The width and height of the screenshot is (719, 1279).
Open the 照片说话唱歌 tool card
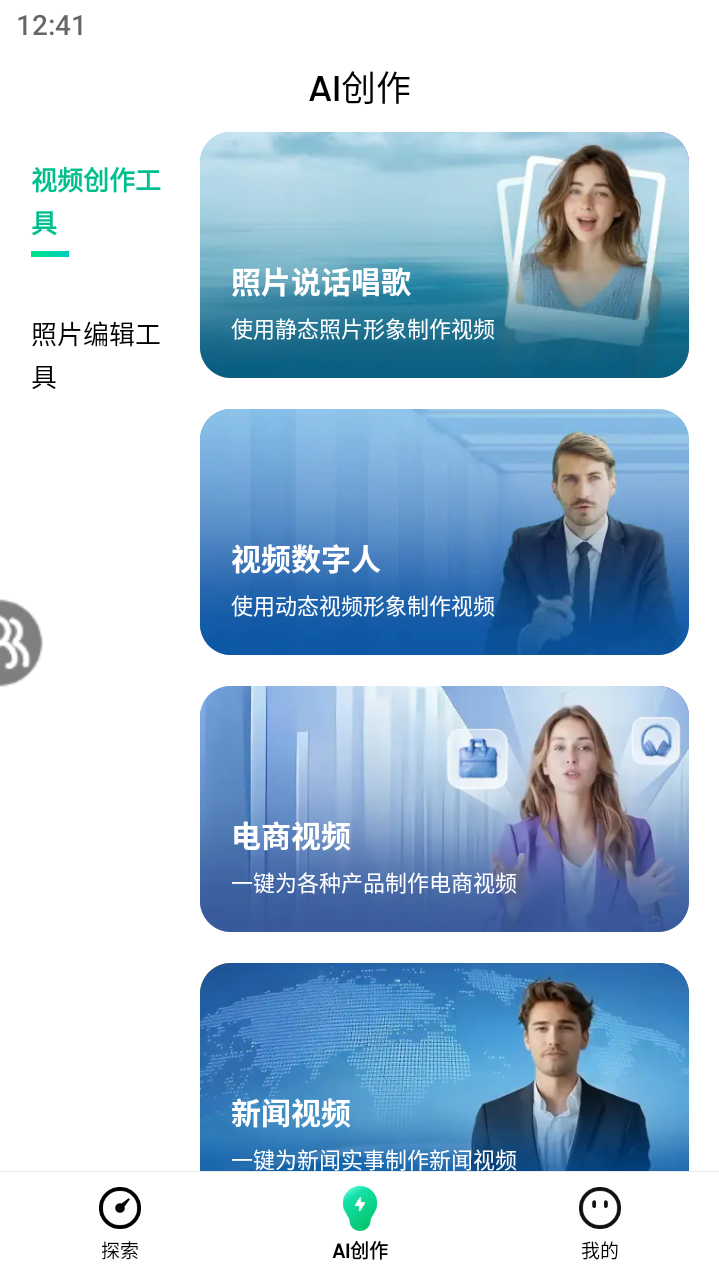(444, 255)
